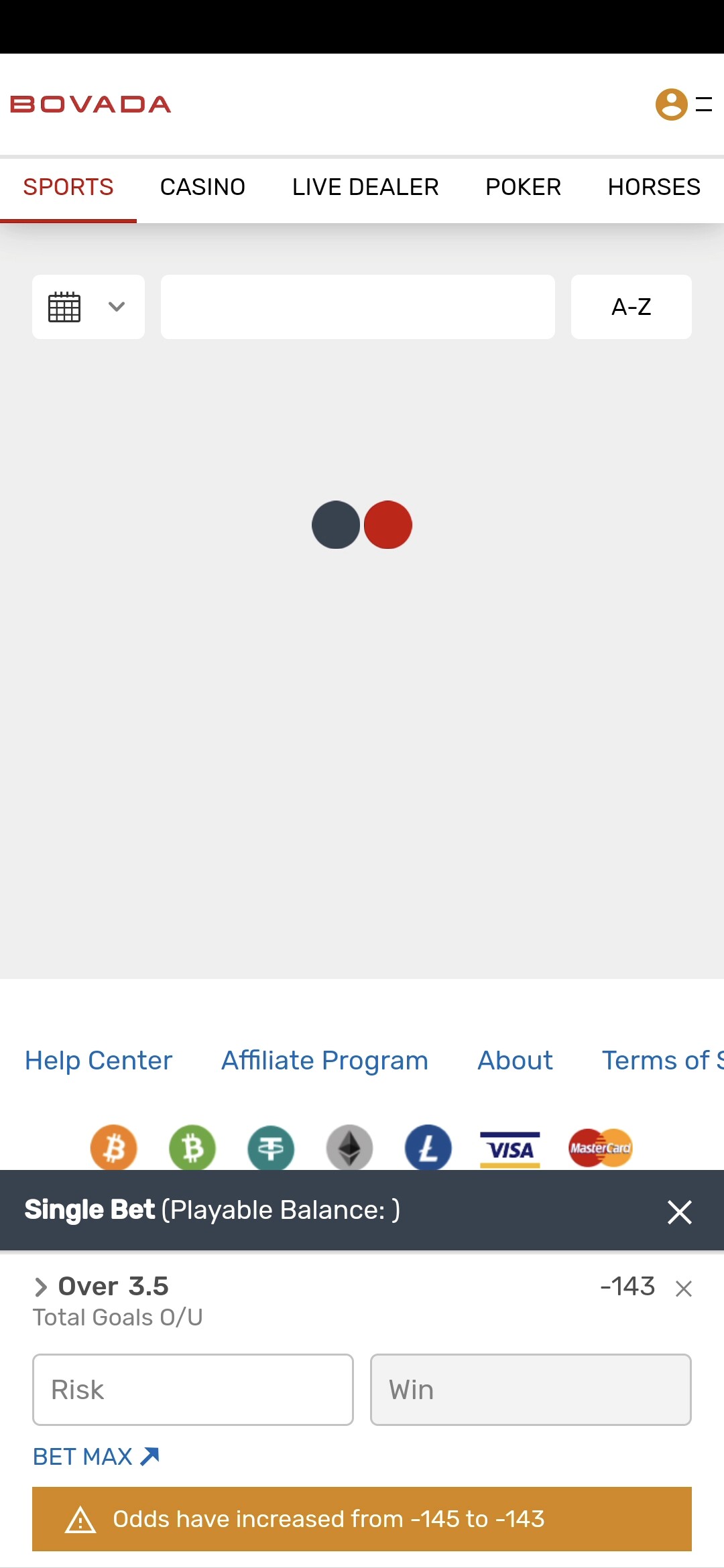The height and width of the screenshot is (1568, 724).
Task: Open the A-Z sports list
Action: [x=631, y=307]
